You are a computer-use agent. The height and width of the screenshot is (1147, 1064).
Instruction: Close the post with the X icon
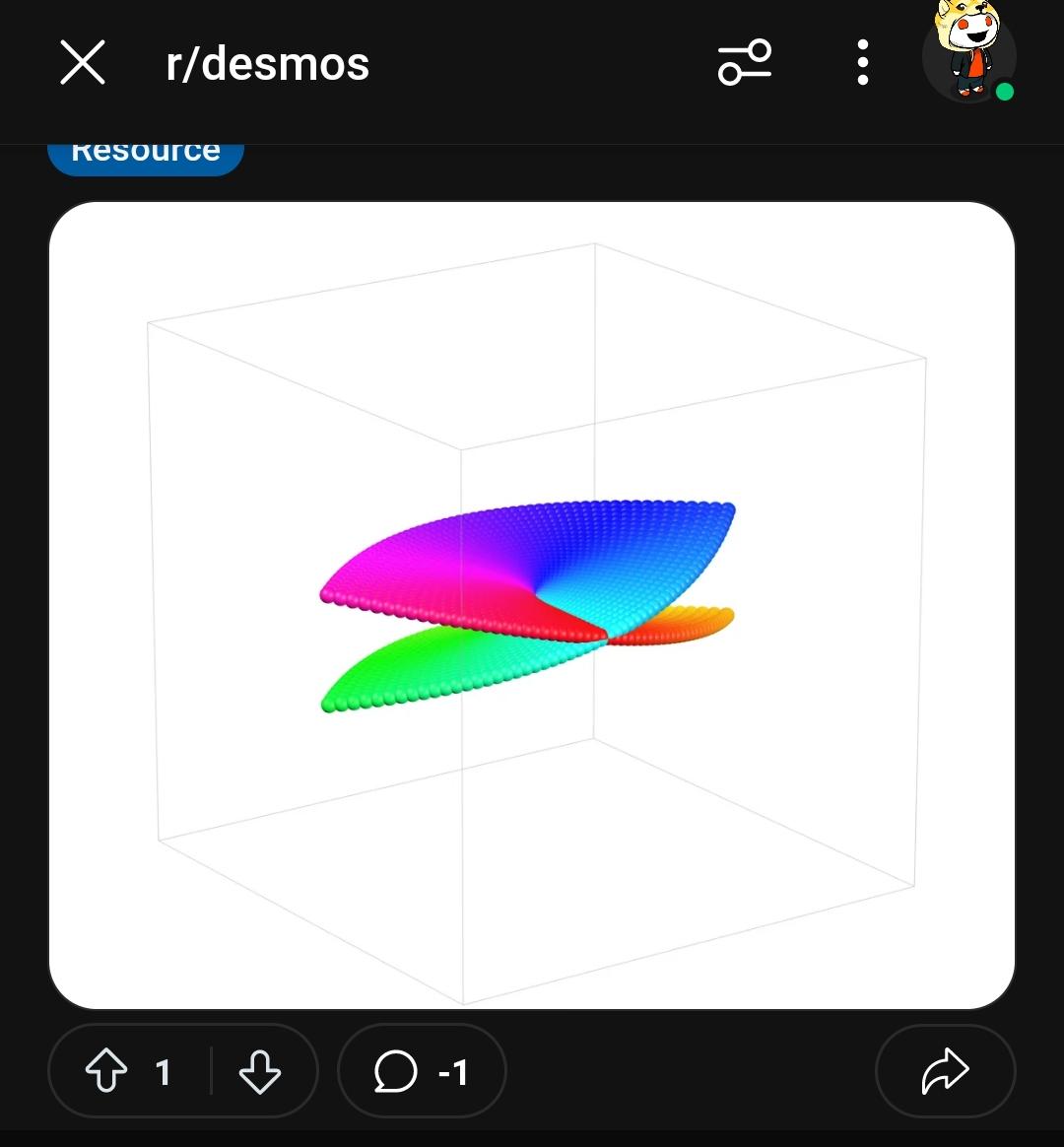(x=83, y=62)
